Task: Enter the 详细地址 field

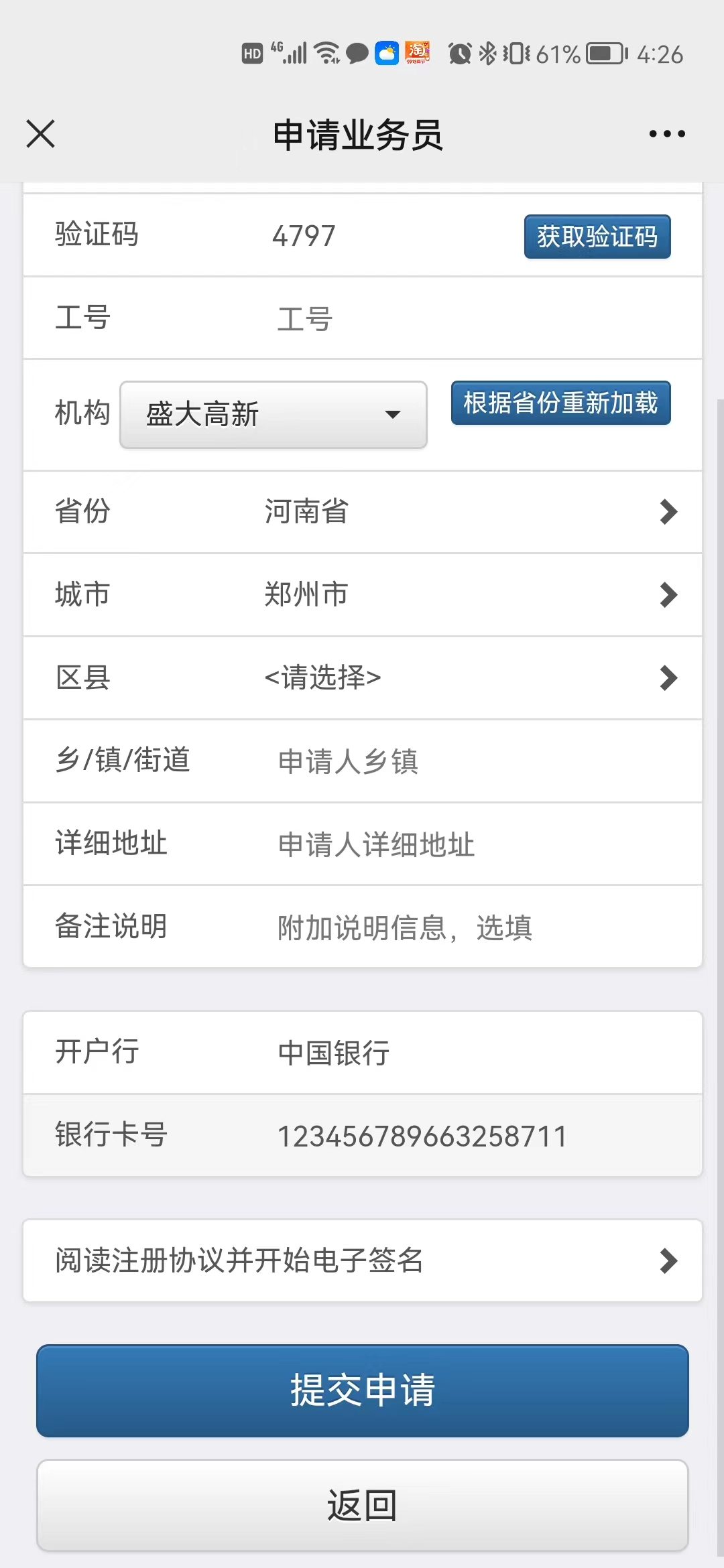Action: point(469,845)
